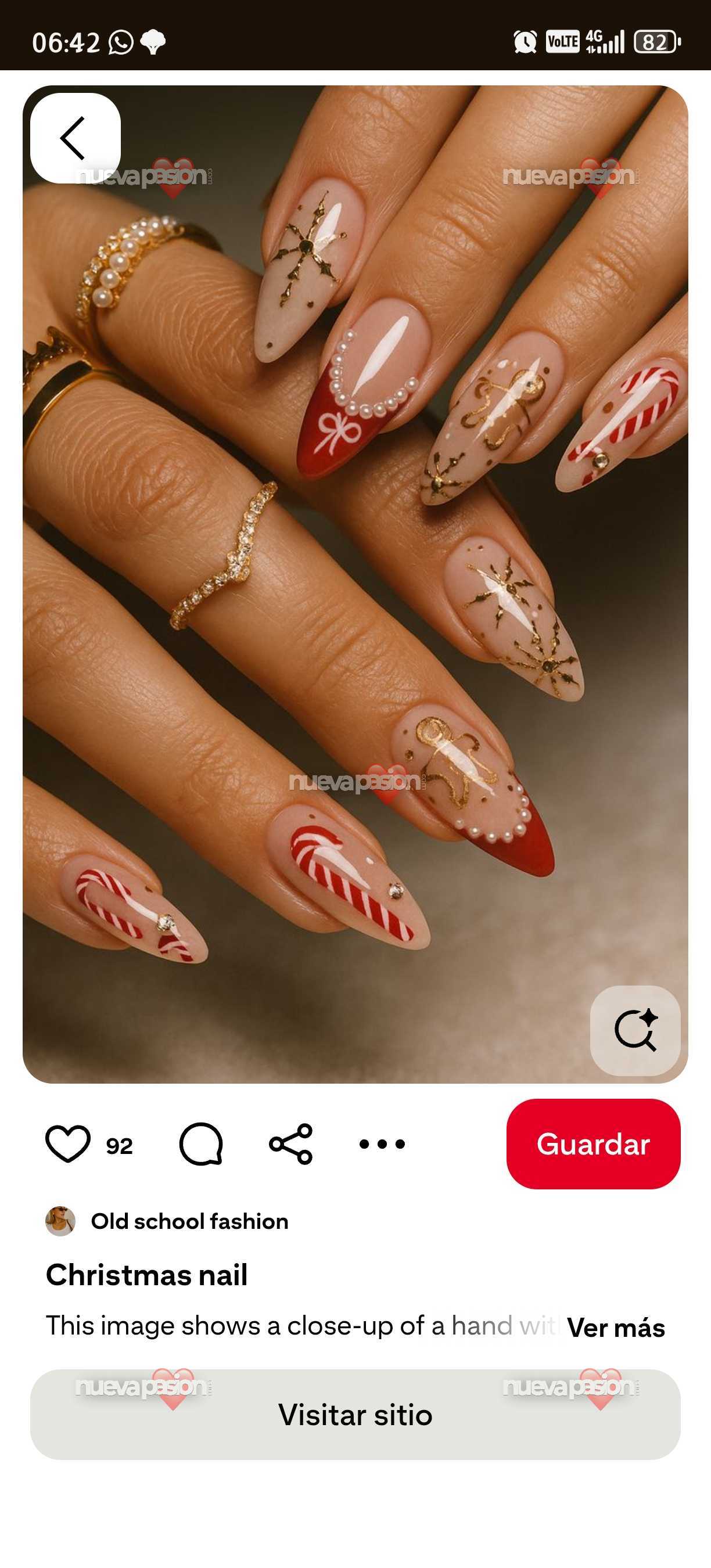Open the three-dot more options menu
711x1568 pixels.
[x=382, y=1144]
